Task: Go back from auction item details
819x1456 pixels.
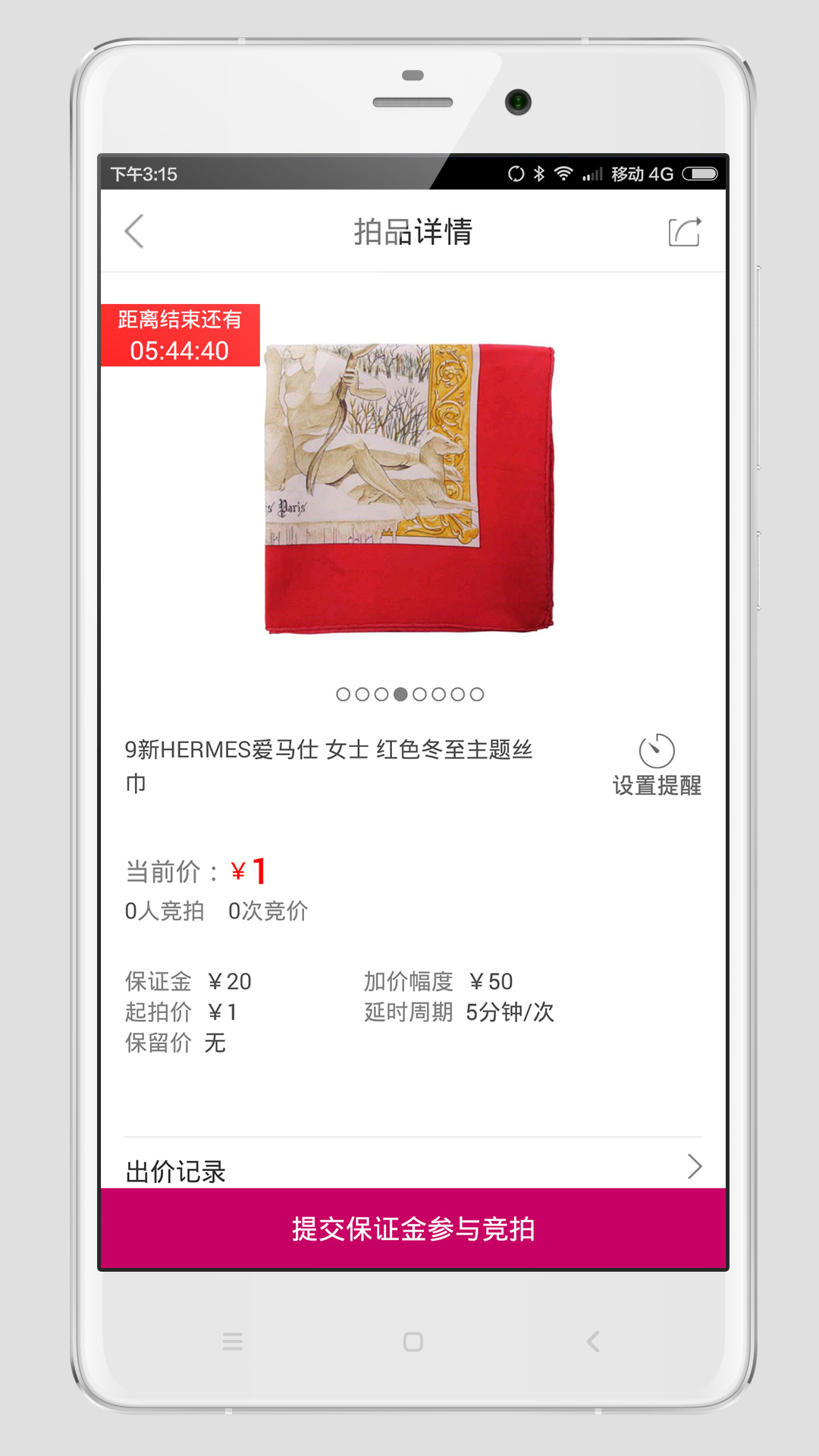Action: [135, 231]
